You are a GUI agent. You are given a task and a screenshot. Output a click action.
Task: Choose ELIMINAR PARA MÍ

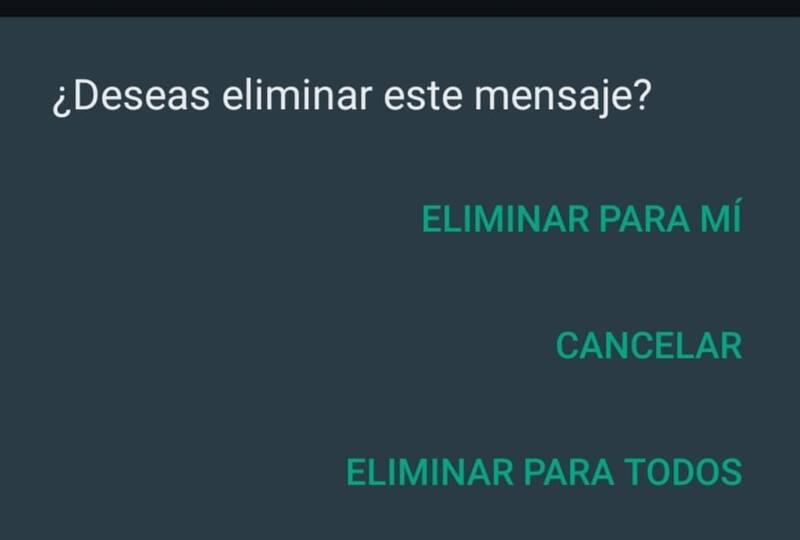(x=581, y=220)
